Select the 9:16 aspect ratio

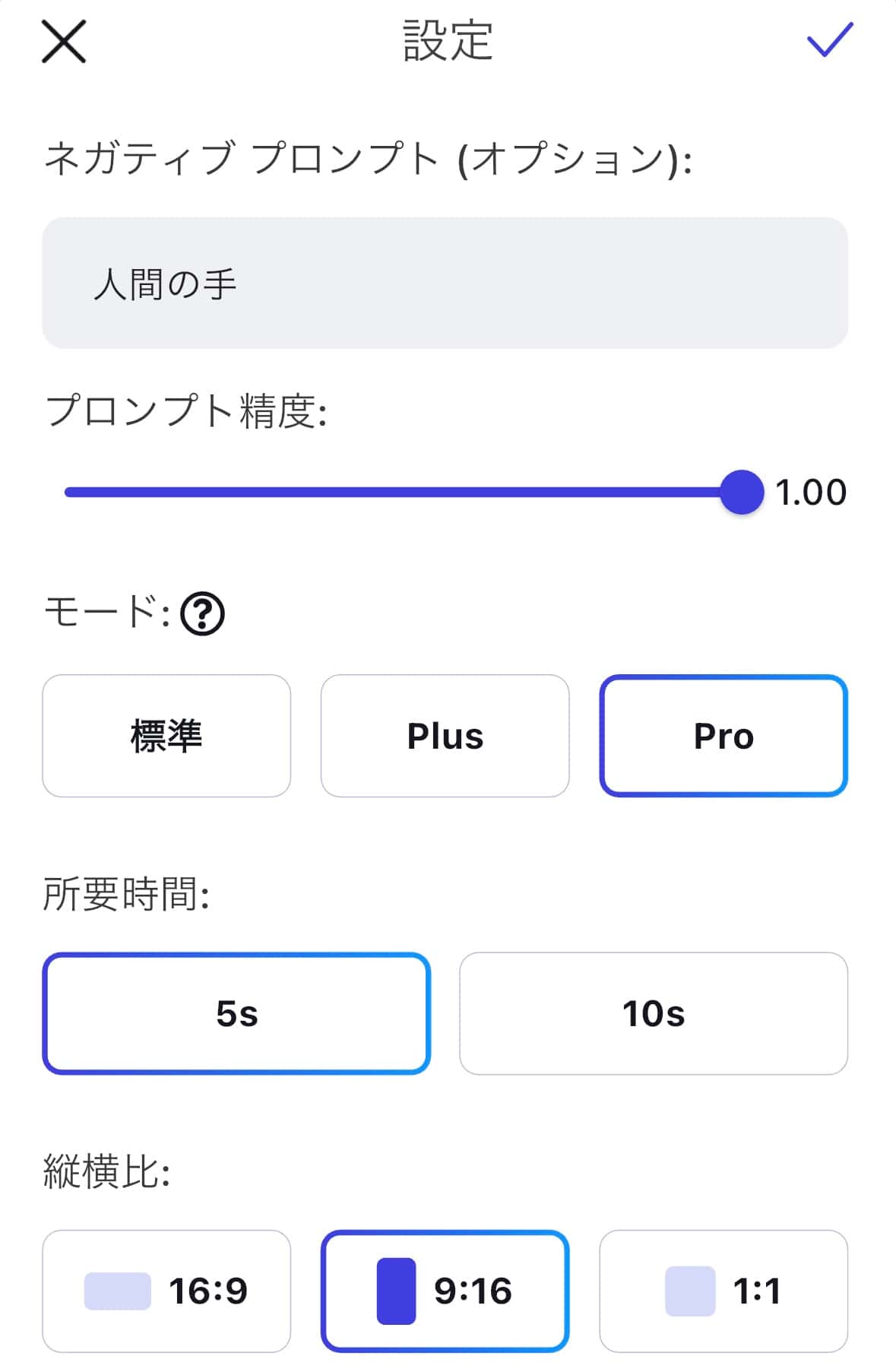point(445,1290)
